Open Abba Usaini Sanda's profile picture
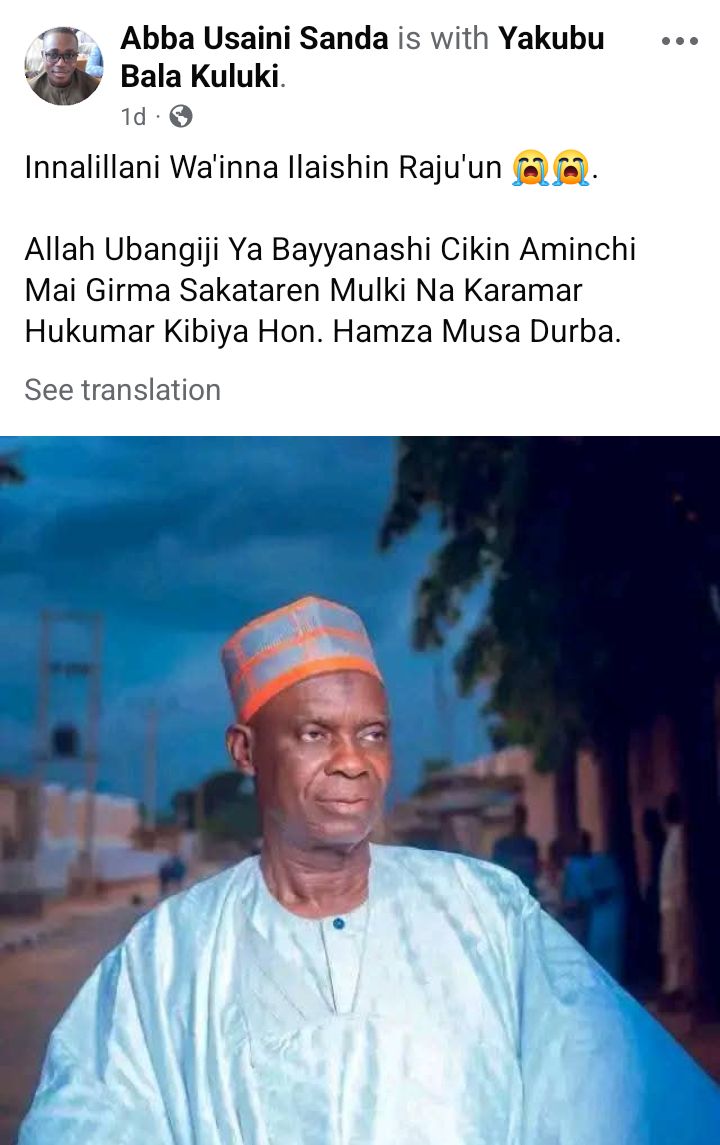Image resolution: width=720 pixels, height=1145 pixels. click(63, 66)
